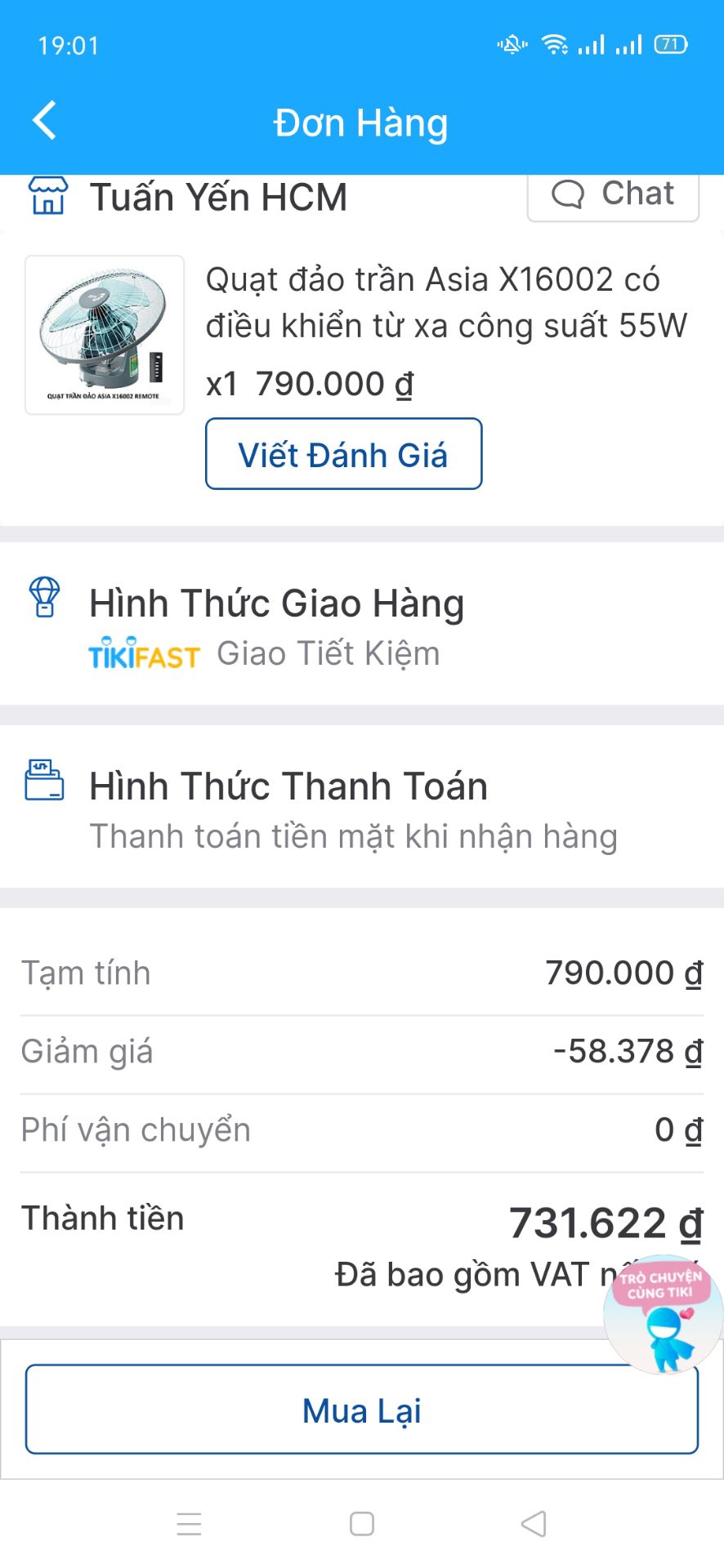Tap Viết Đánh Giá to write a review
724x1568 pixels.
coord(343,454)
